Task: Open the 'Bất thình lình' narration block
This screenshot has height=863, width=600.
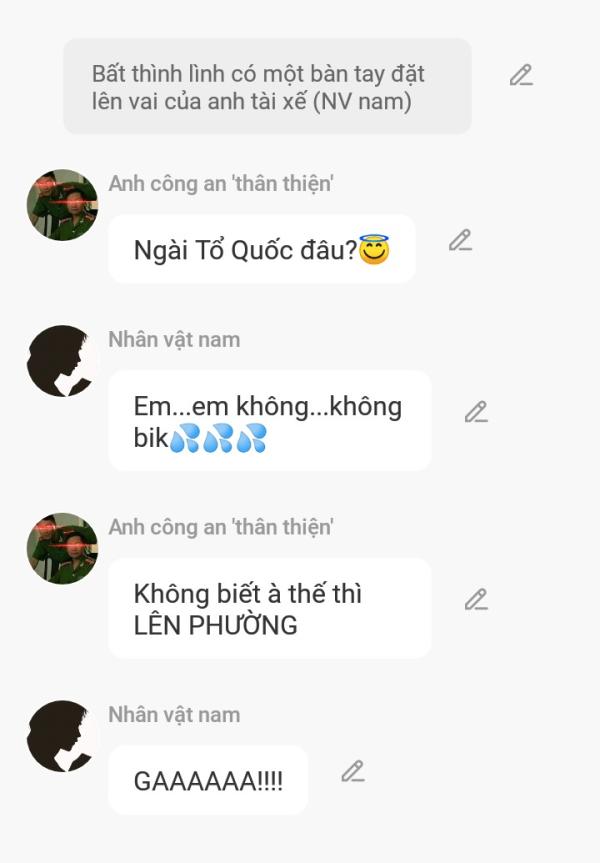Action: click(x=267, y=87)
